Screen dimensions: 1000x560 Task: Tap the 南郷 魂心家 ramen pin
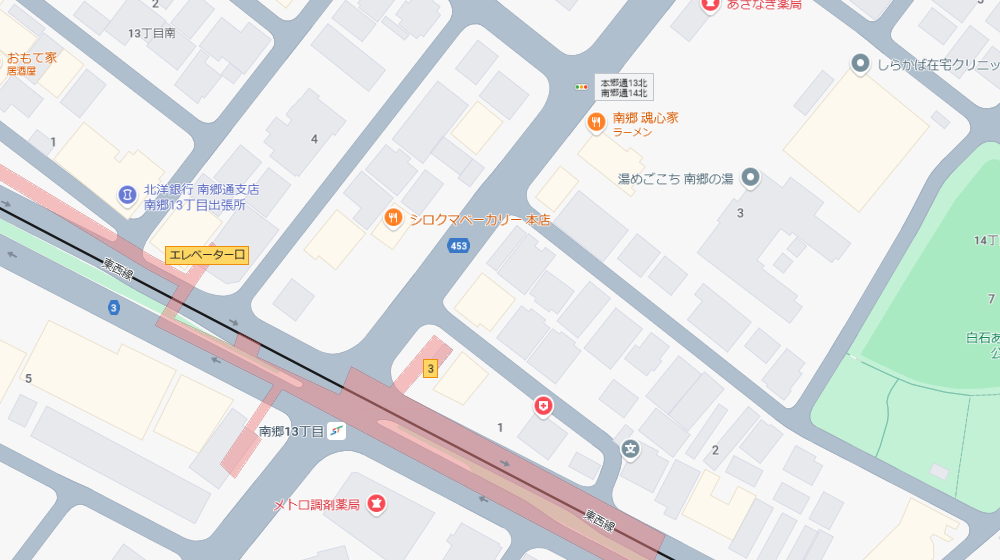tap(596, 122)
